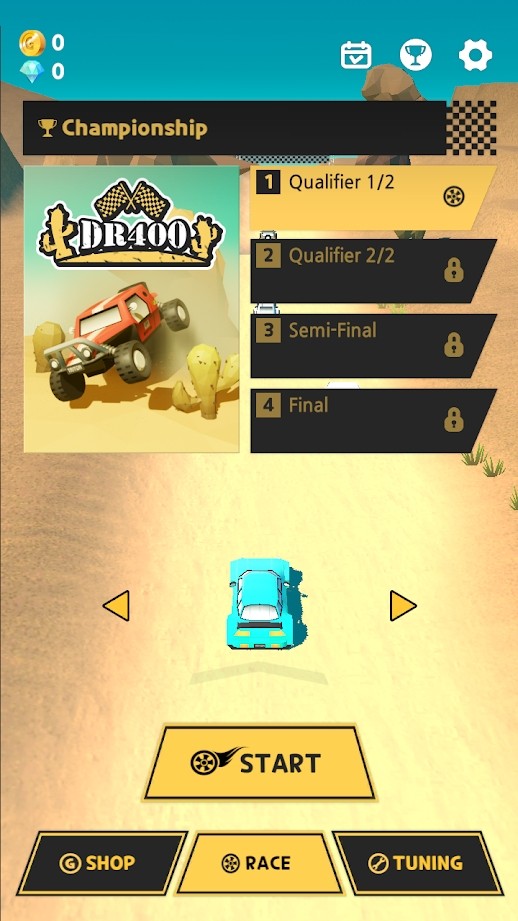Open the settings gear
The width and height of the screenshot is (518, 921).
(475, 55)
